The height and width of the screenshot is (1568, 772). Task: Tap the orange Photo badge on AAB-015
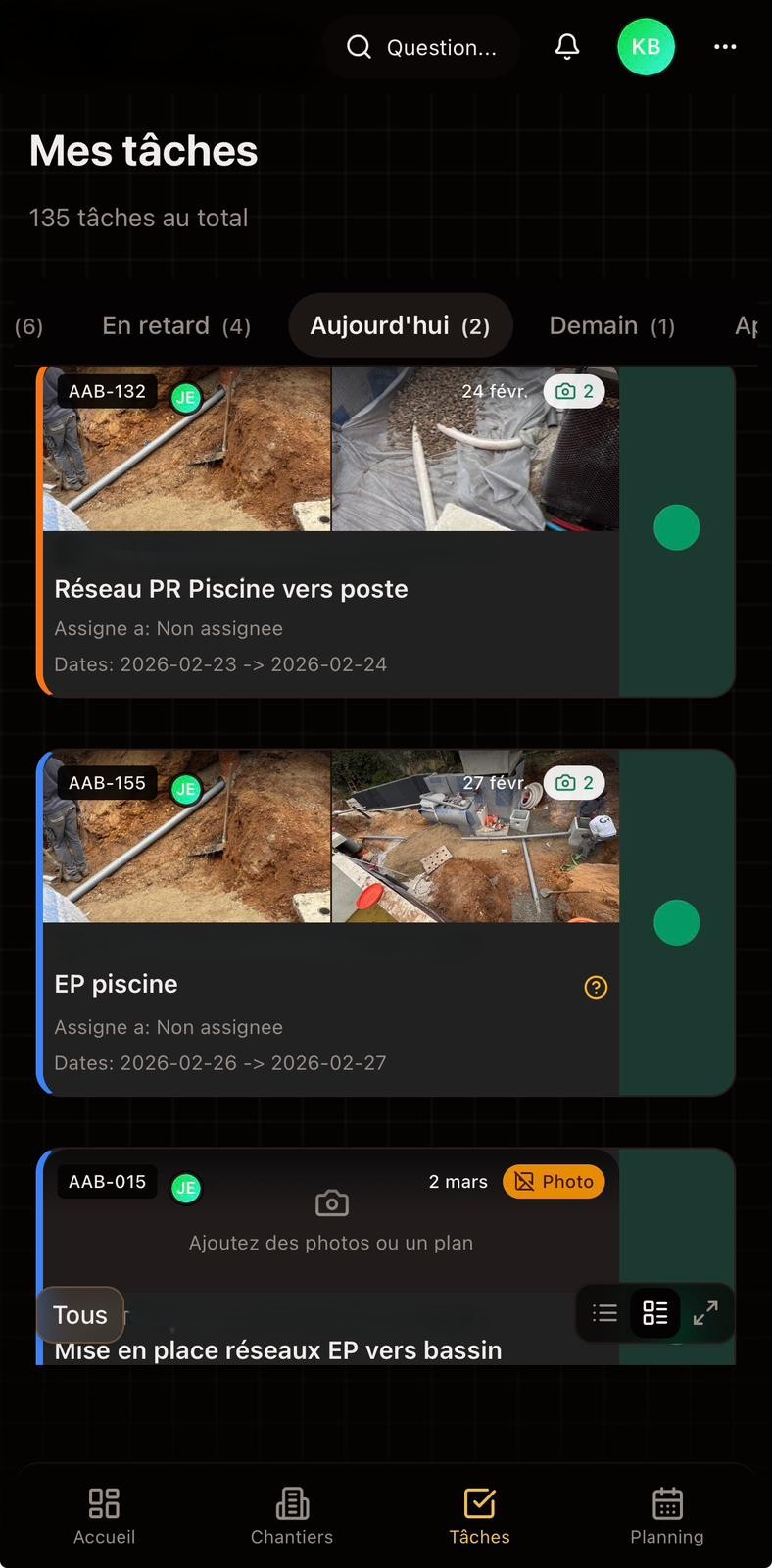pyautogui.click(x=554, y=1181)
